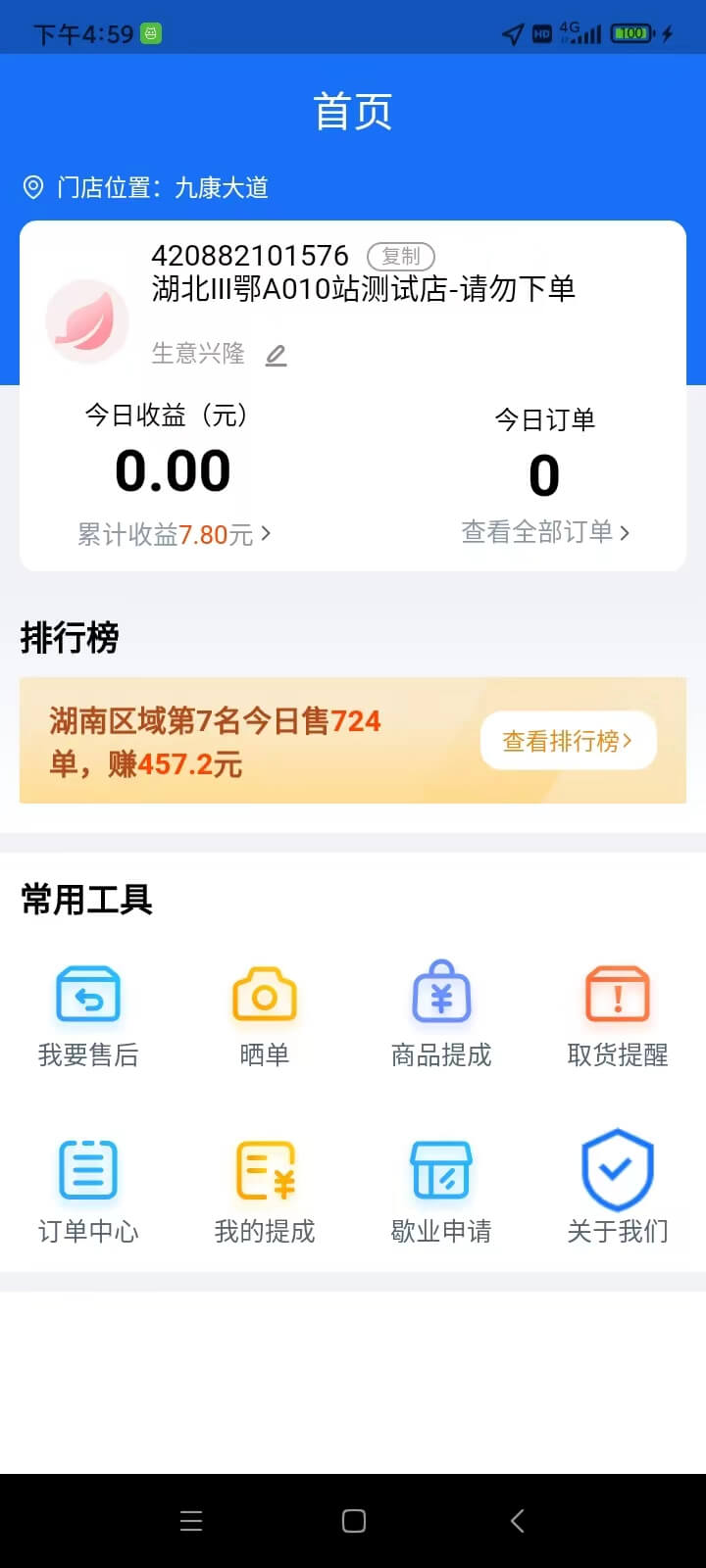Image resolution: width=706 pixels, height=1568 pixels.
Task: Tap the system back button
Action: 518,1520
